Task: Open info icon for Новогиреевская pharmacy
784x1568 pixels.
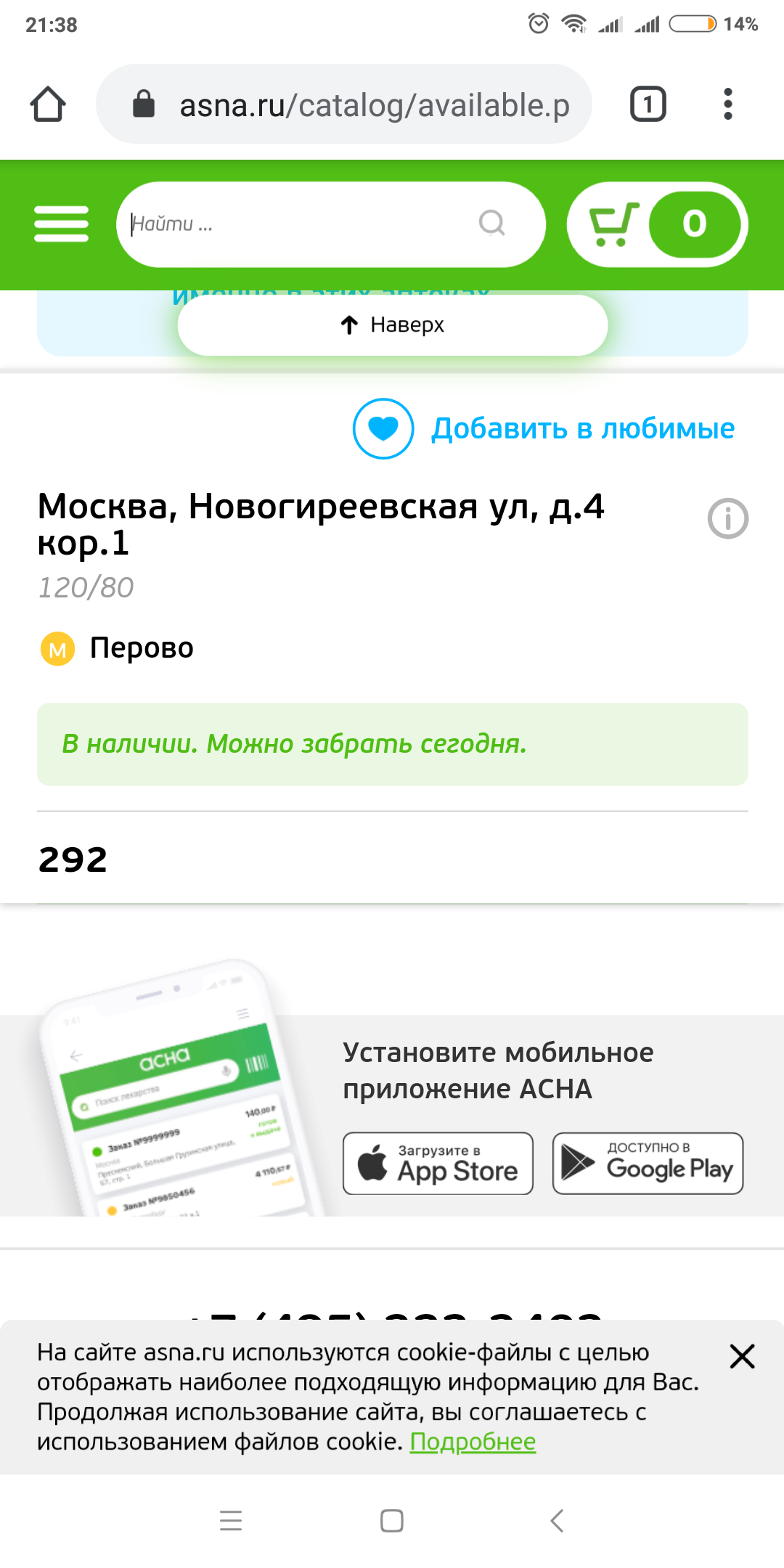Action: (727, 518)
